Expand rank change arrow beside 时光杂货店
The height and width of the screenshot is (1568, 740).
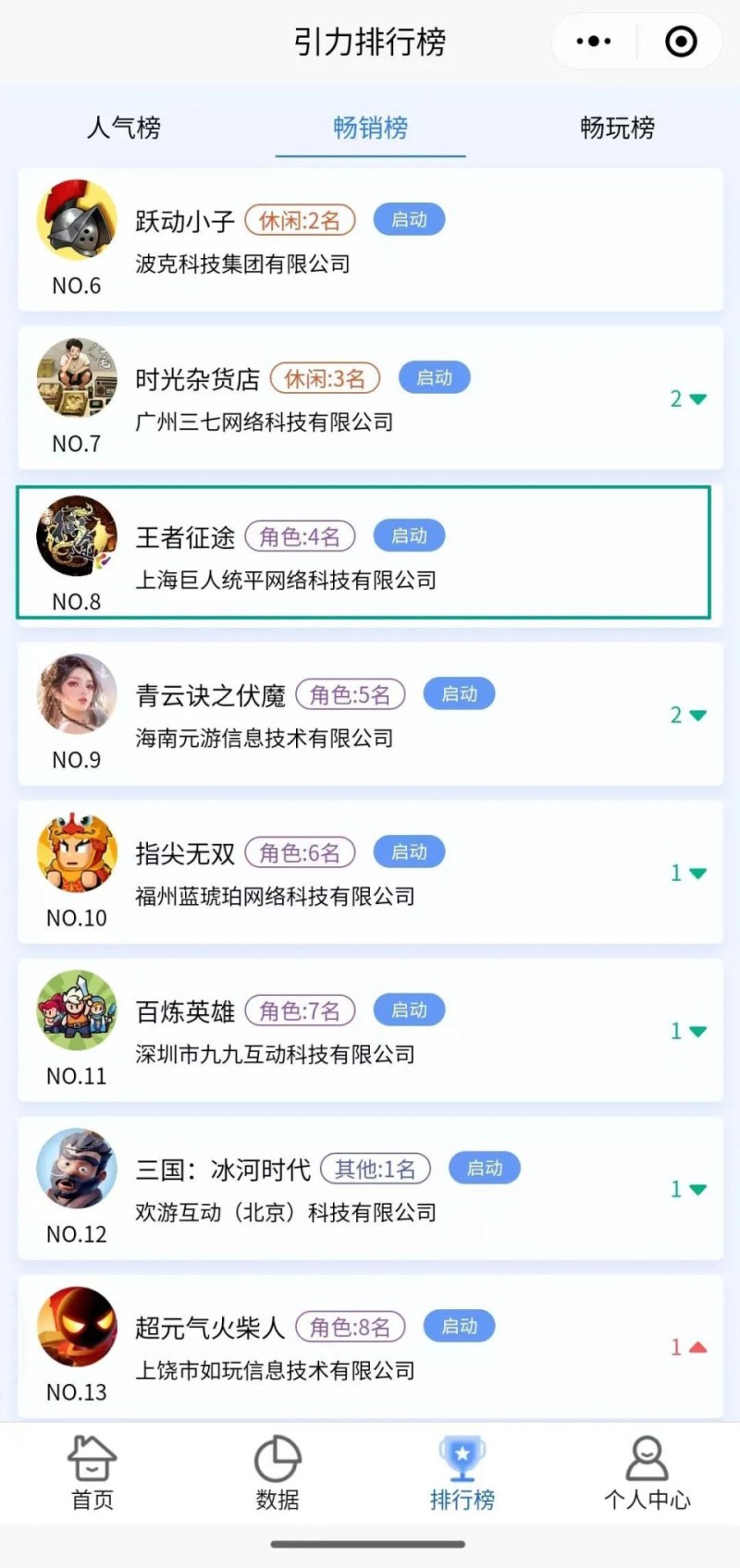tap(688, 398)
